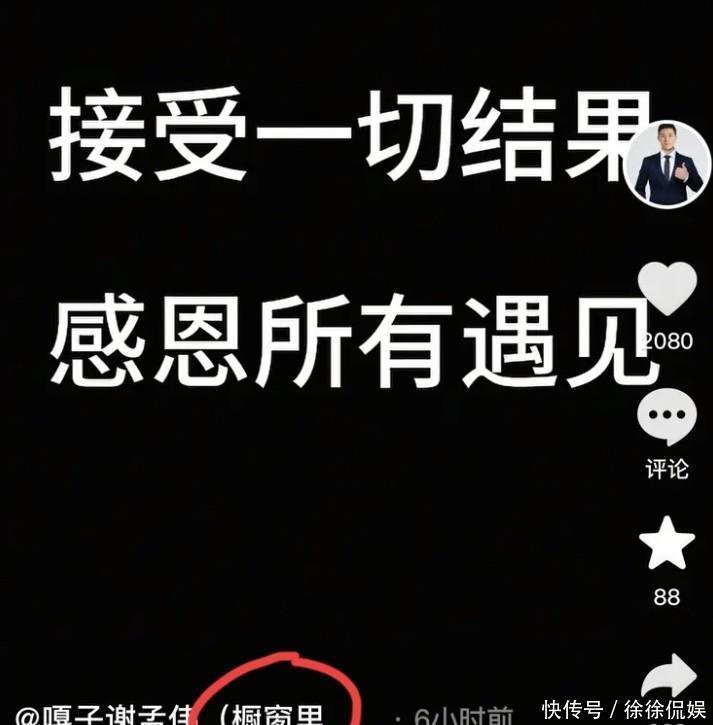This screenshot has width=713, height=725.
Task: Open the creator's profile avatar
Action: click(667, 165)
